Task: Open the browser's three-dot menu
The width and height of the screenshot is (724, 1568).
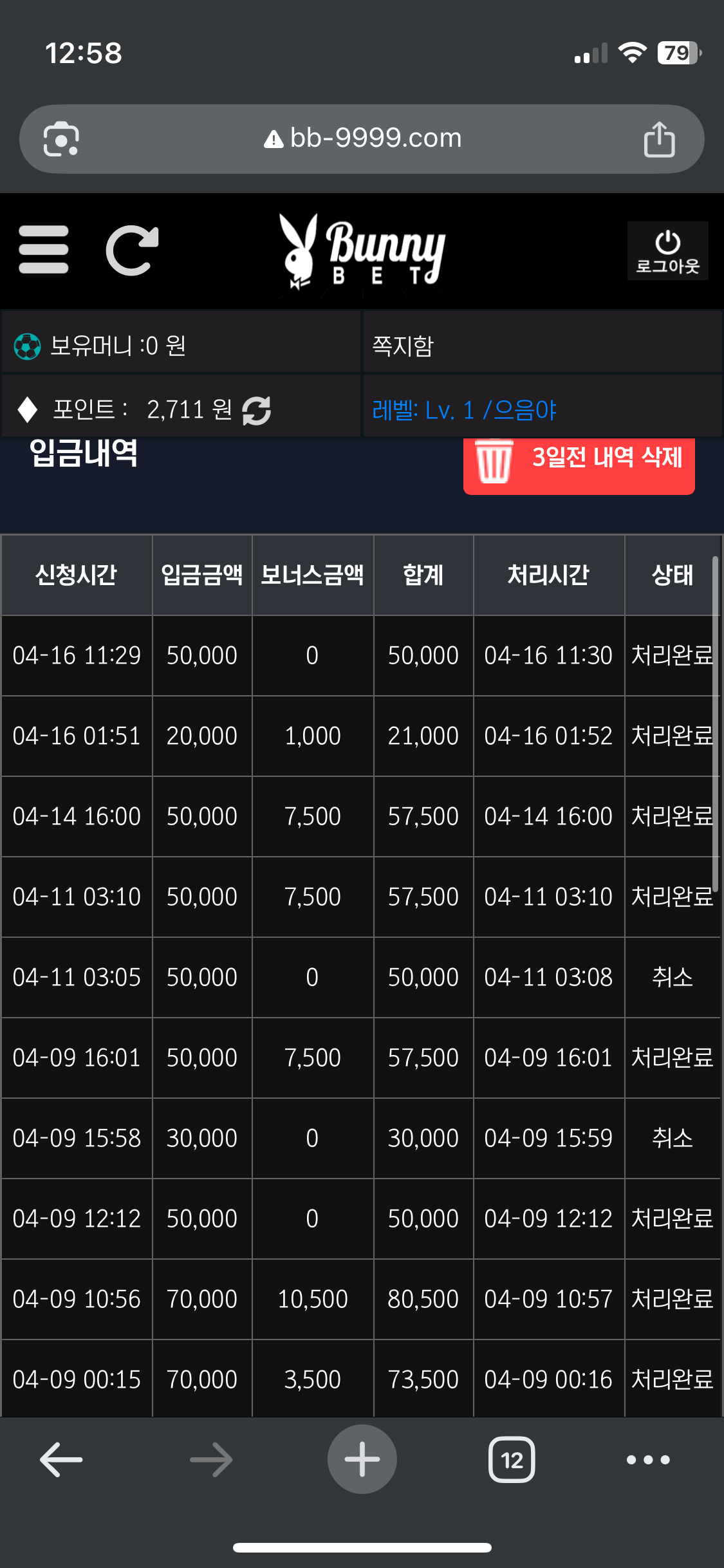Action: coord(648,1459)
